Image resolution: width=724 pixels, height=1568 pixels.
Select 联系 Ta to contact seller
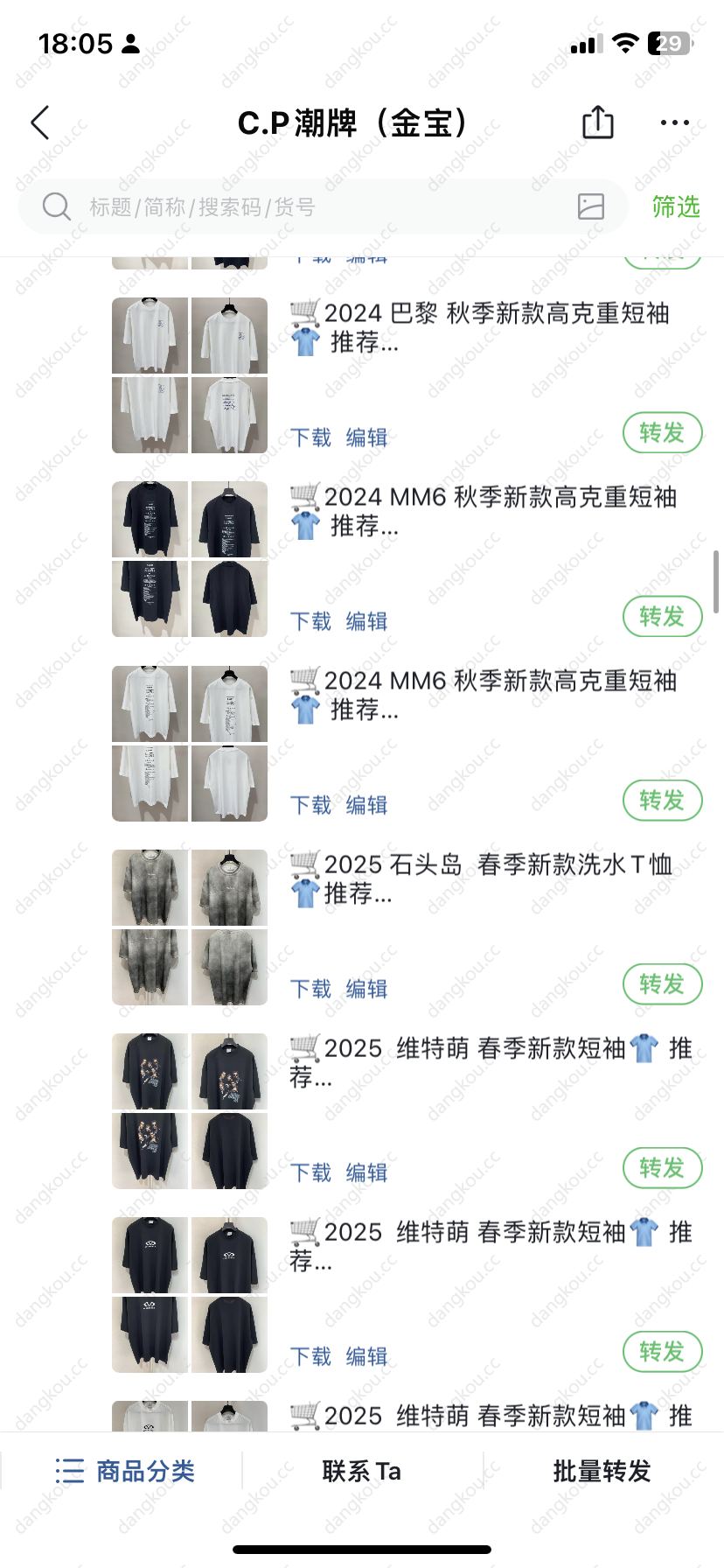tap(361, 1471)
